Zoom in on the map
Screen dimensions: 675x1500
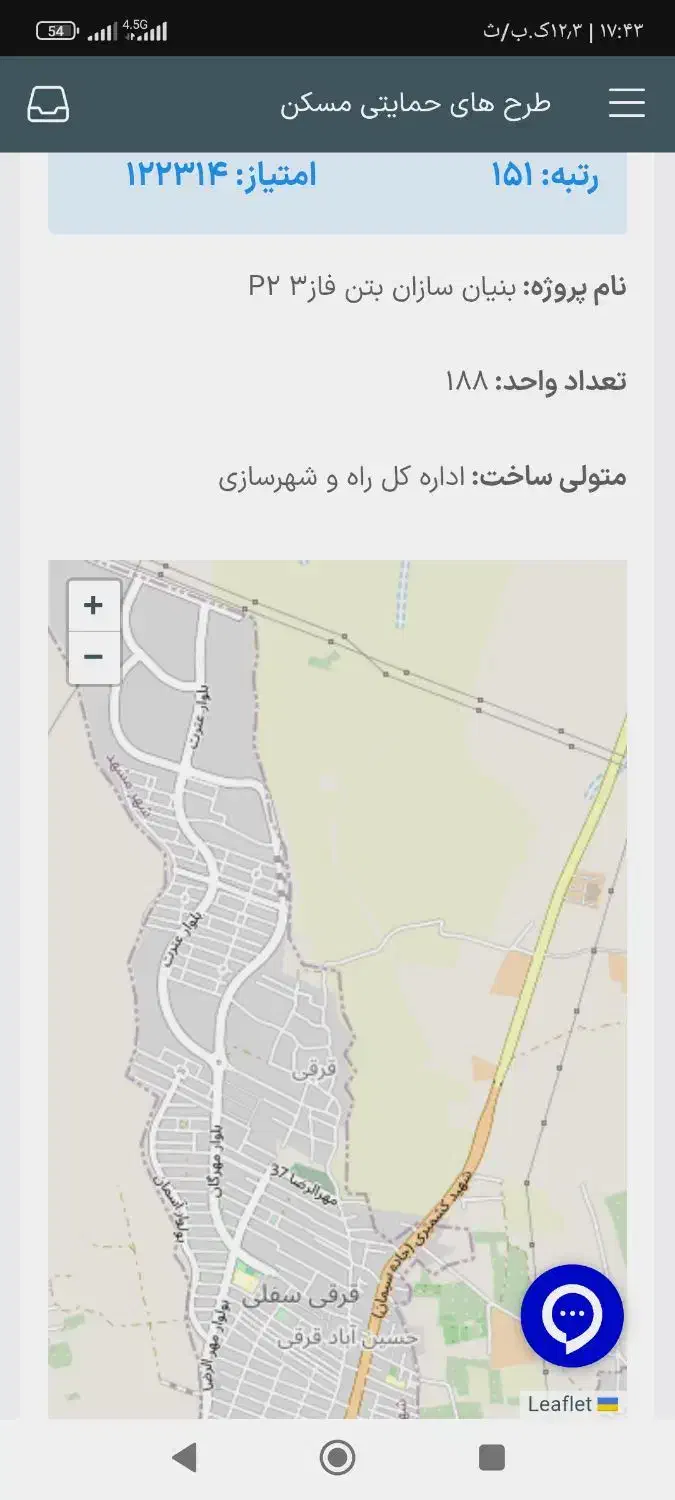click(94, 606)
